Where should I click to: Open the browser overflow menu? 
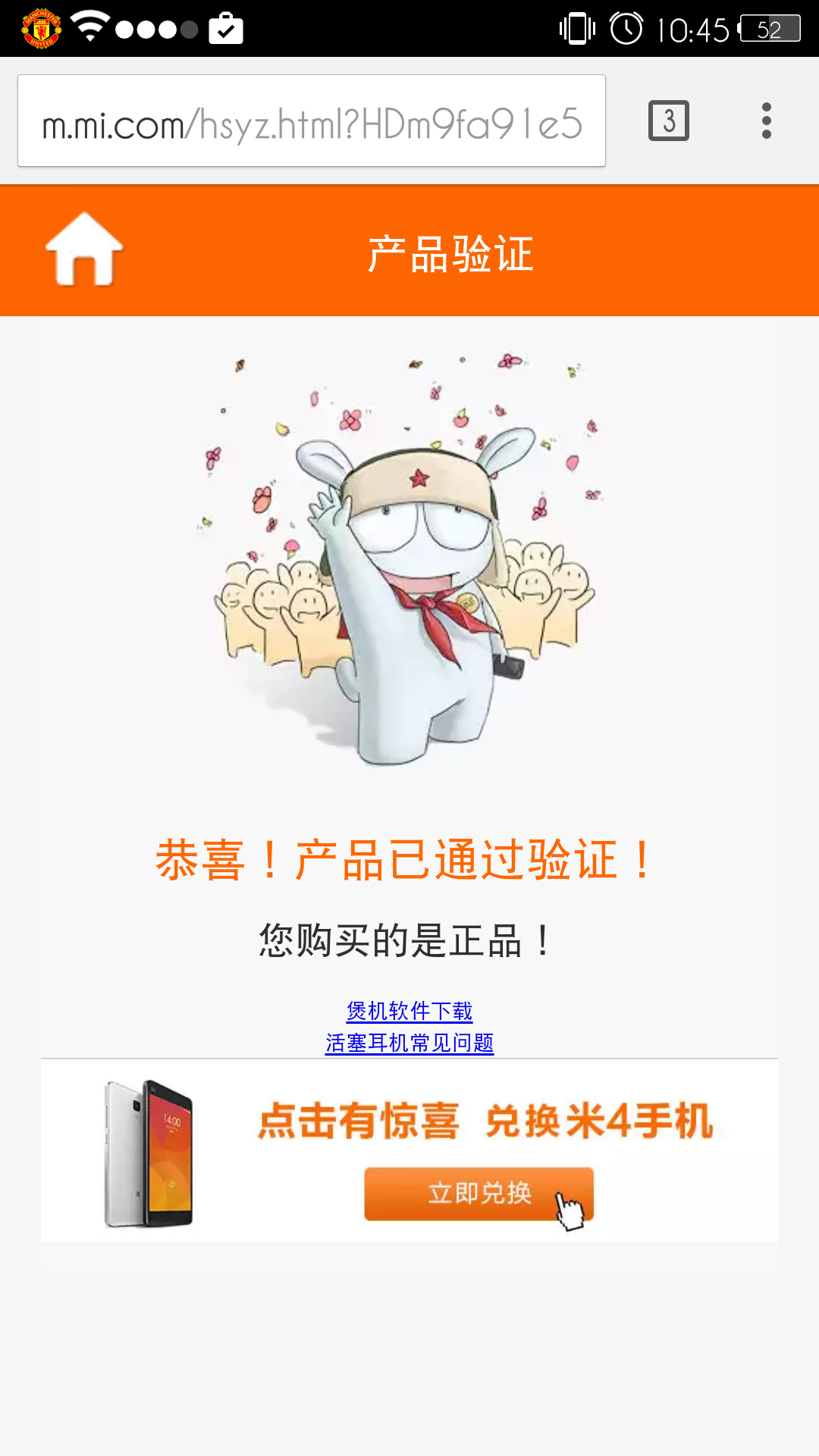coord(767,121)
